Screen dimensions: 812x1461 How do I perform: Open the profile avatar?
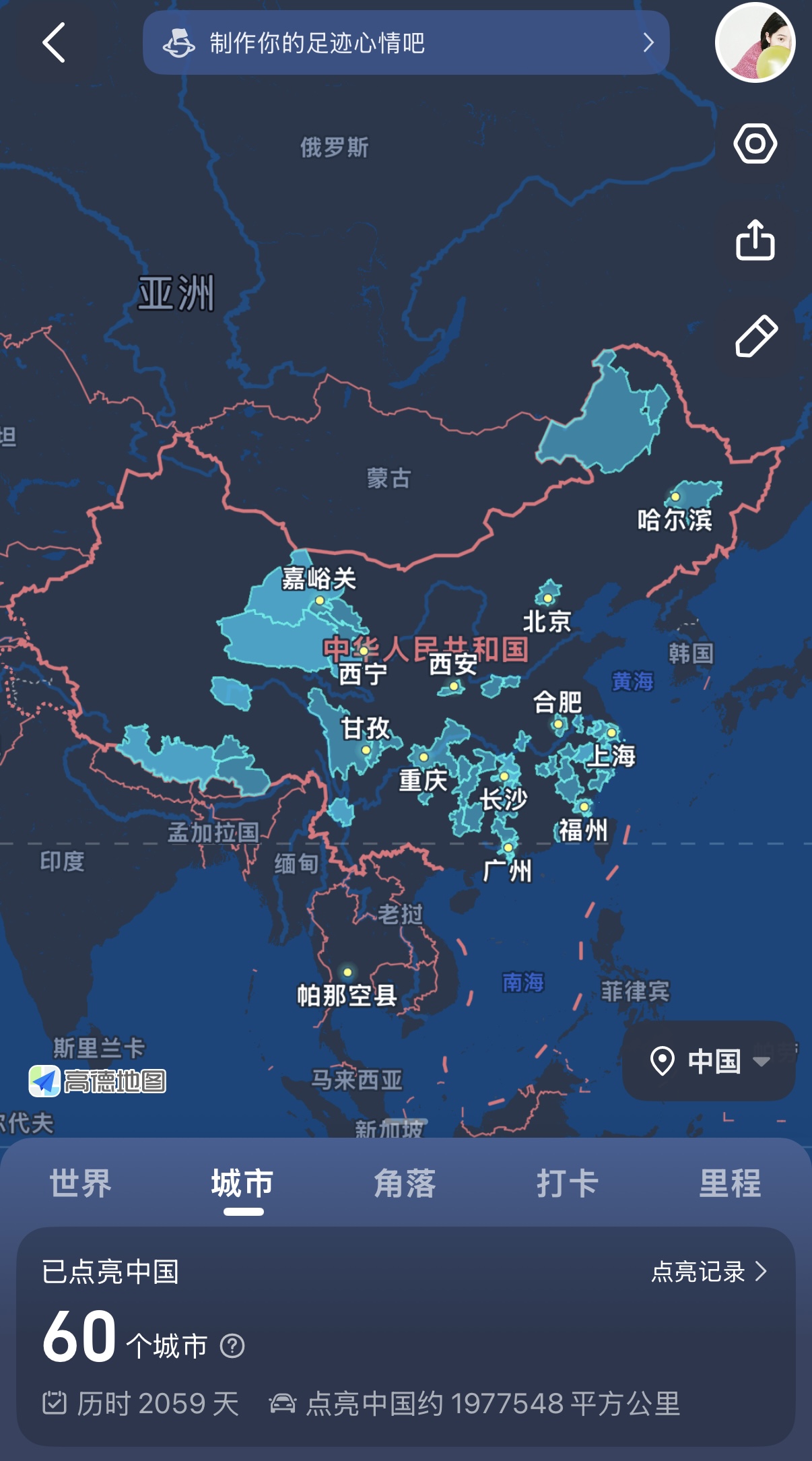point(755,42)
